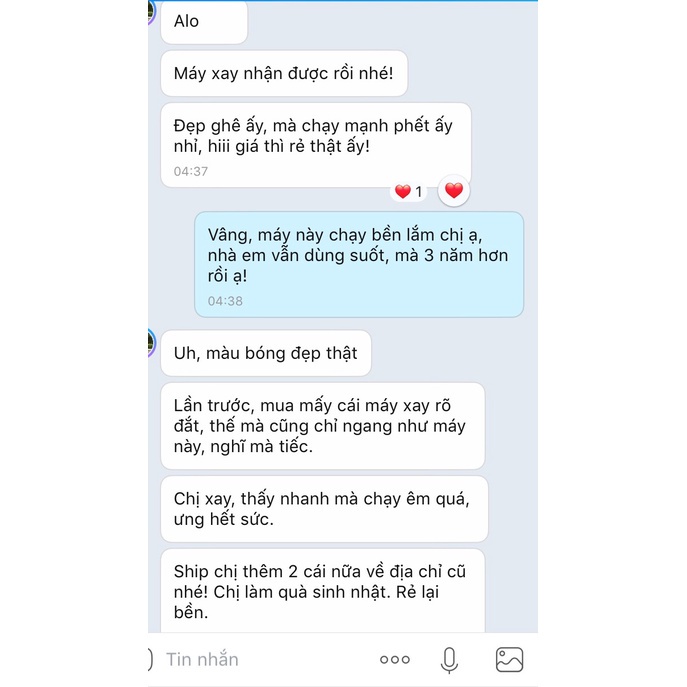Open the photo gallery picker icon

click(x=510, y=660)
